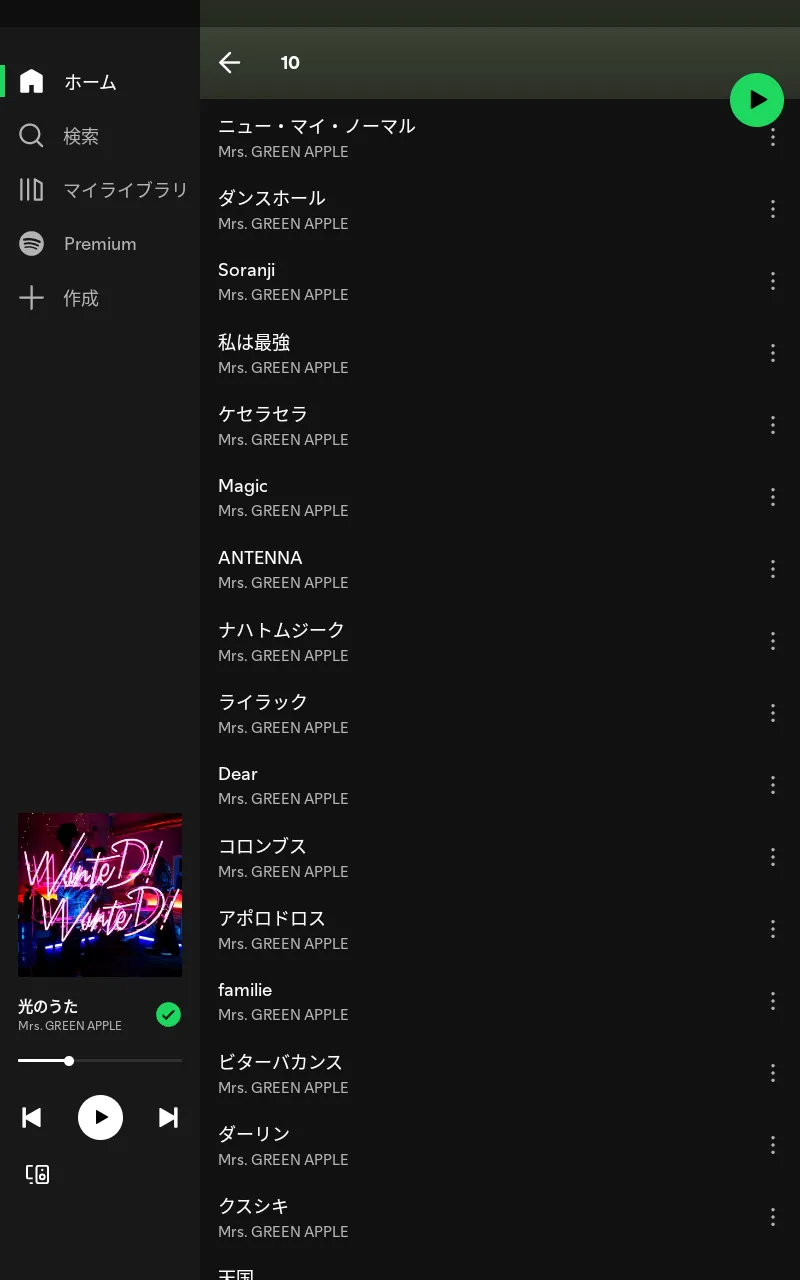Play the track ケセラセラ
The image size is (800, 1280).
[x=480, y=425]
